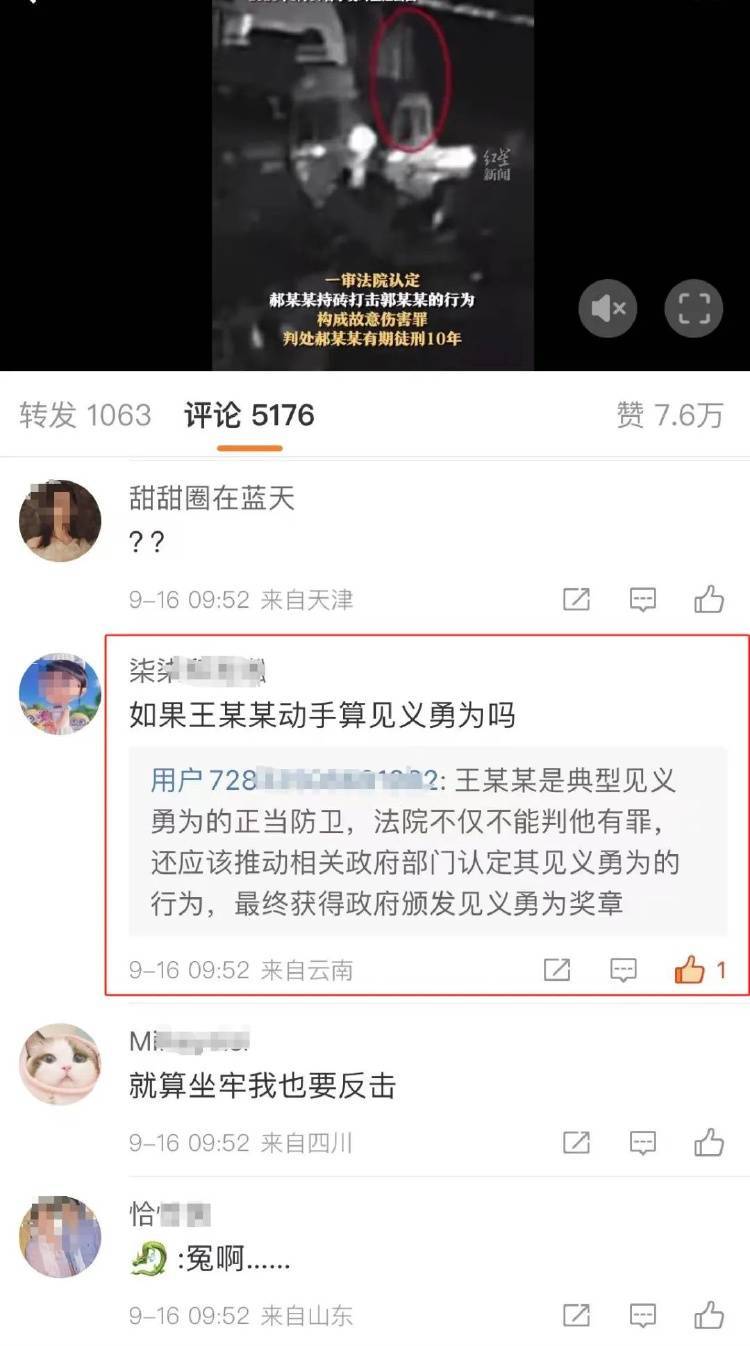Repost the comment from 云南
The image size is (750, 1346).
557,969
